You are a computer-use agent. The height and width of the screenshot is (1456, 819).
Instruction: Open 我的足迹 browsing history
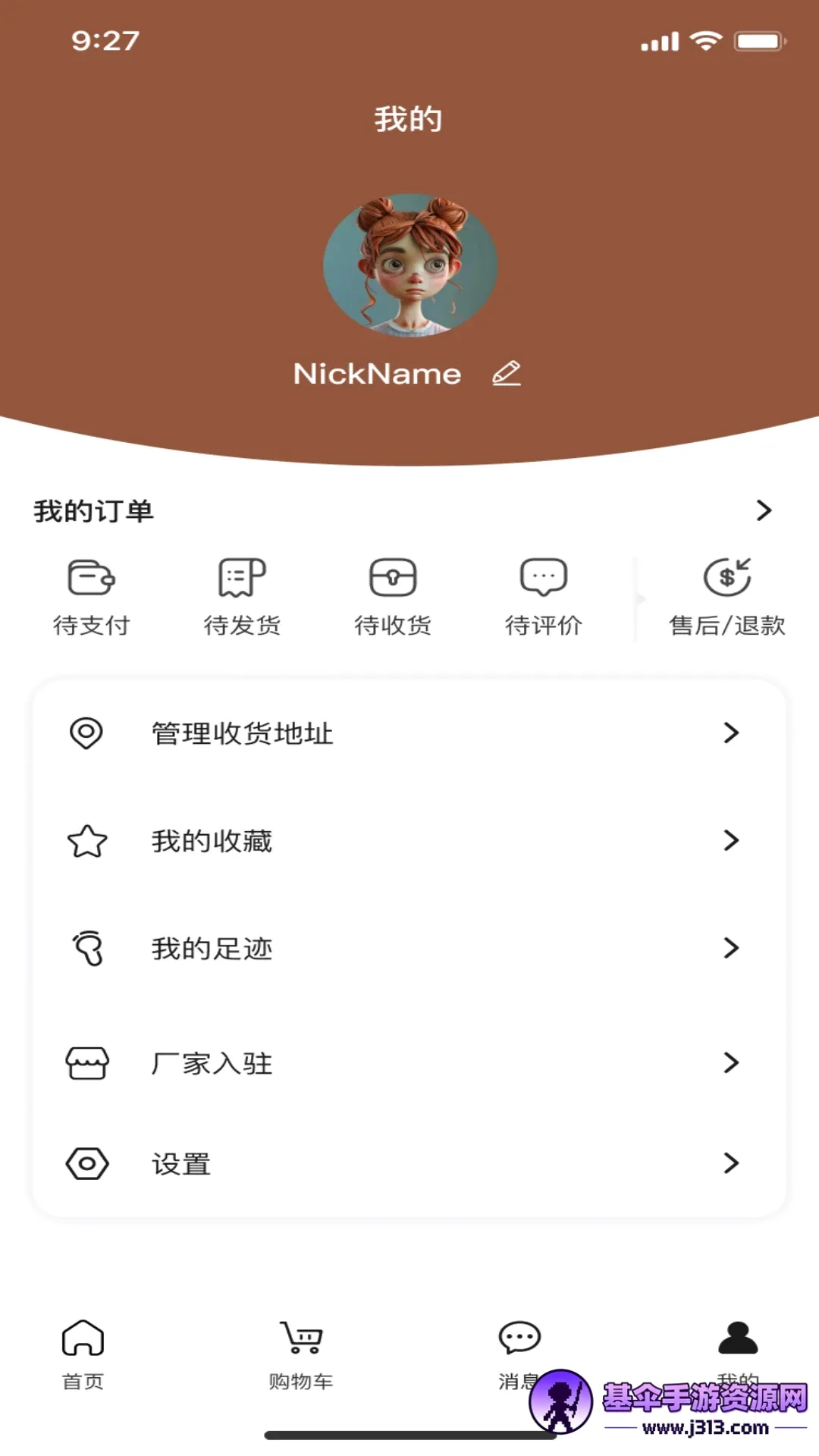coord(409,949)
